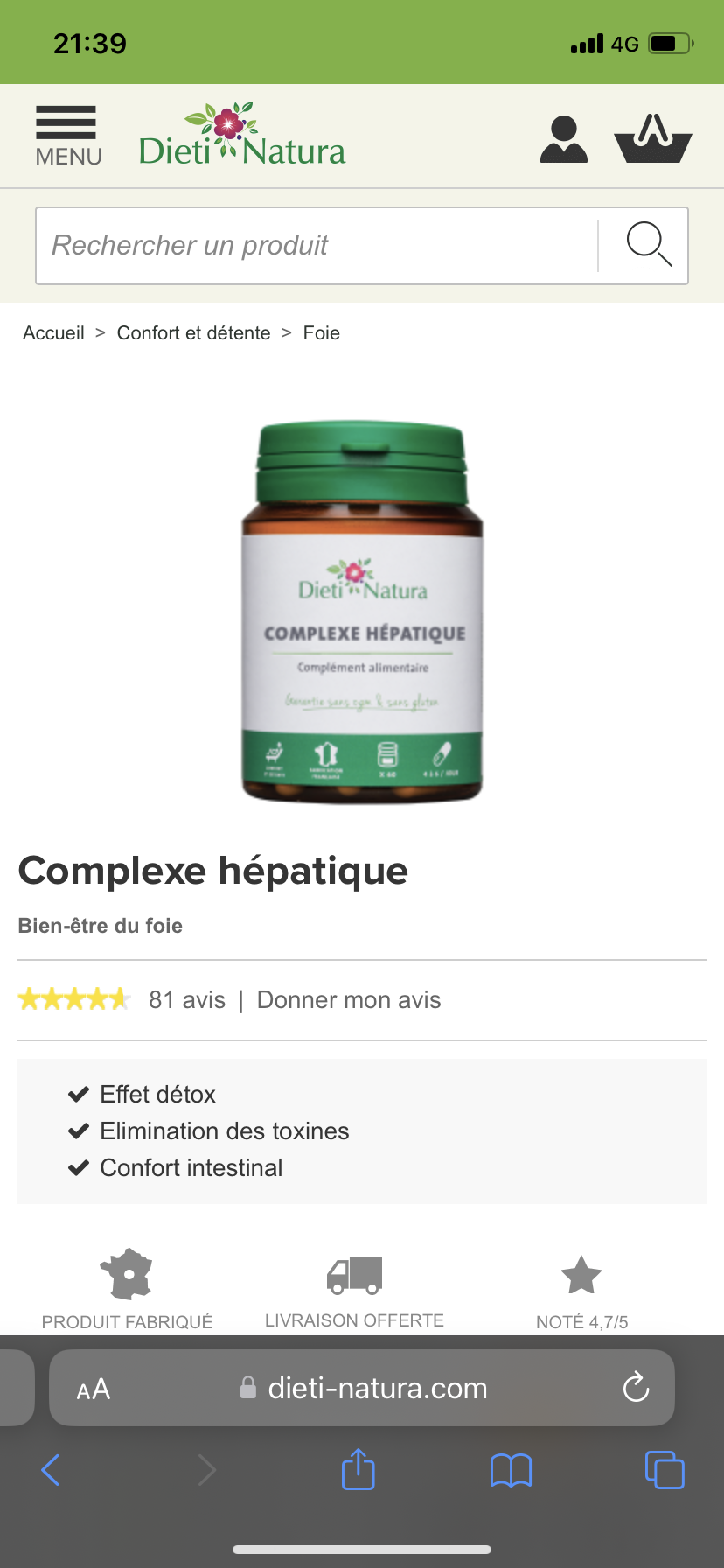The width and height of the screenshot is (724, 1568).
Task: Open the user account icon
Action: 564,139
